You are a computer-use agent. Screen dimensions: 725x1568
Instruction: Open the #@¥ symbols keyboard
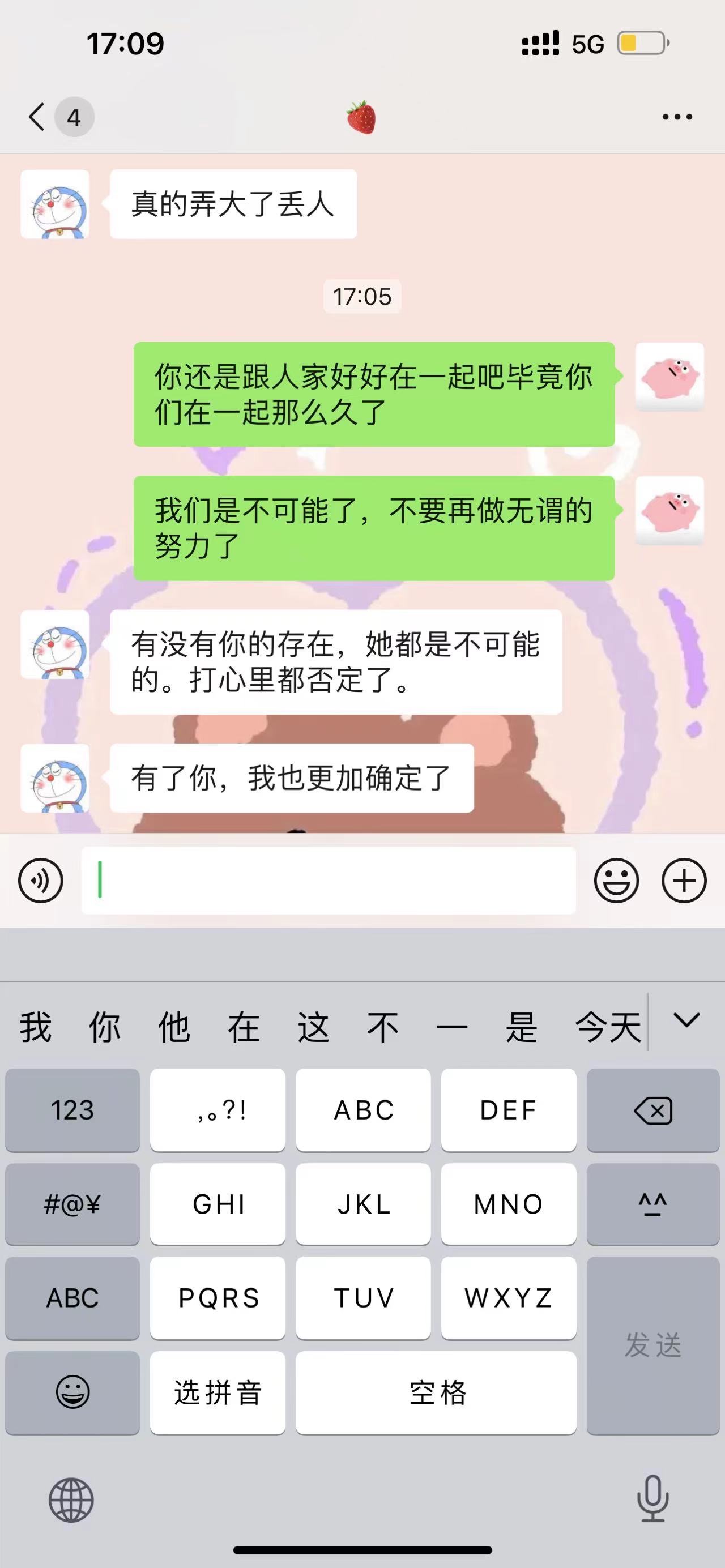(x=72, y=1204)
